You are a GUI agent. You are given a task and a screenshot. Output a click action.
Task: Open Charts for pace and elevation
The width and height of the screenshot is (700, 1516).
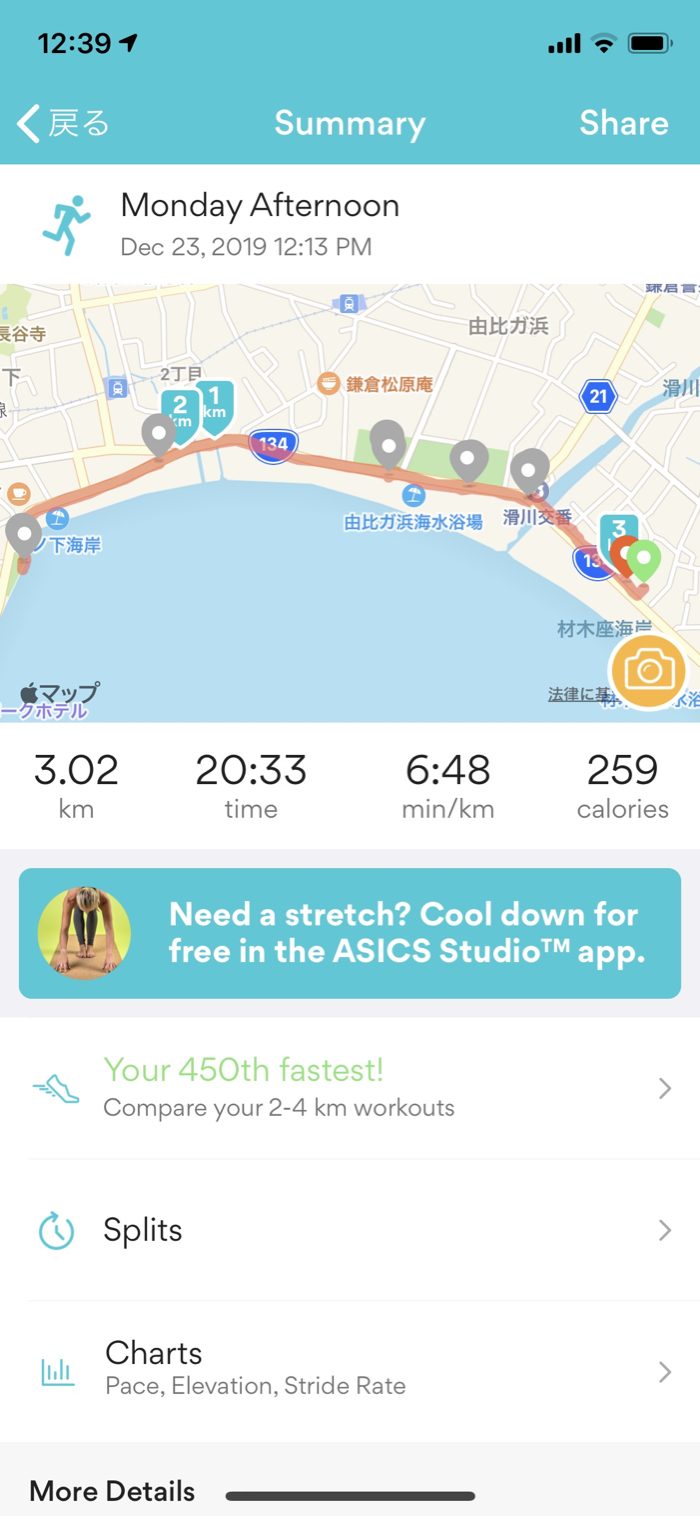pos(350,1370)
